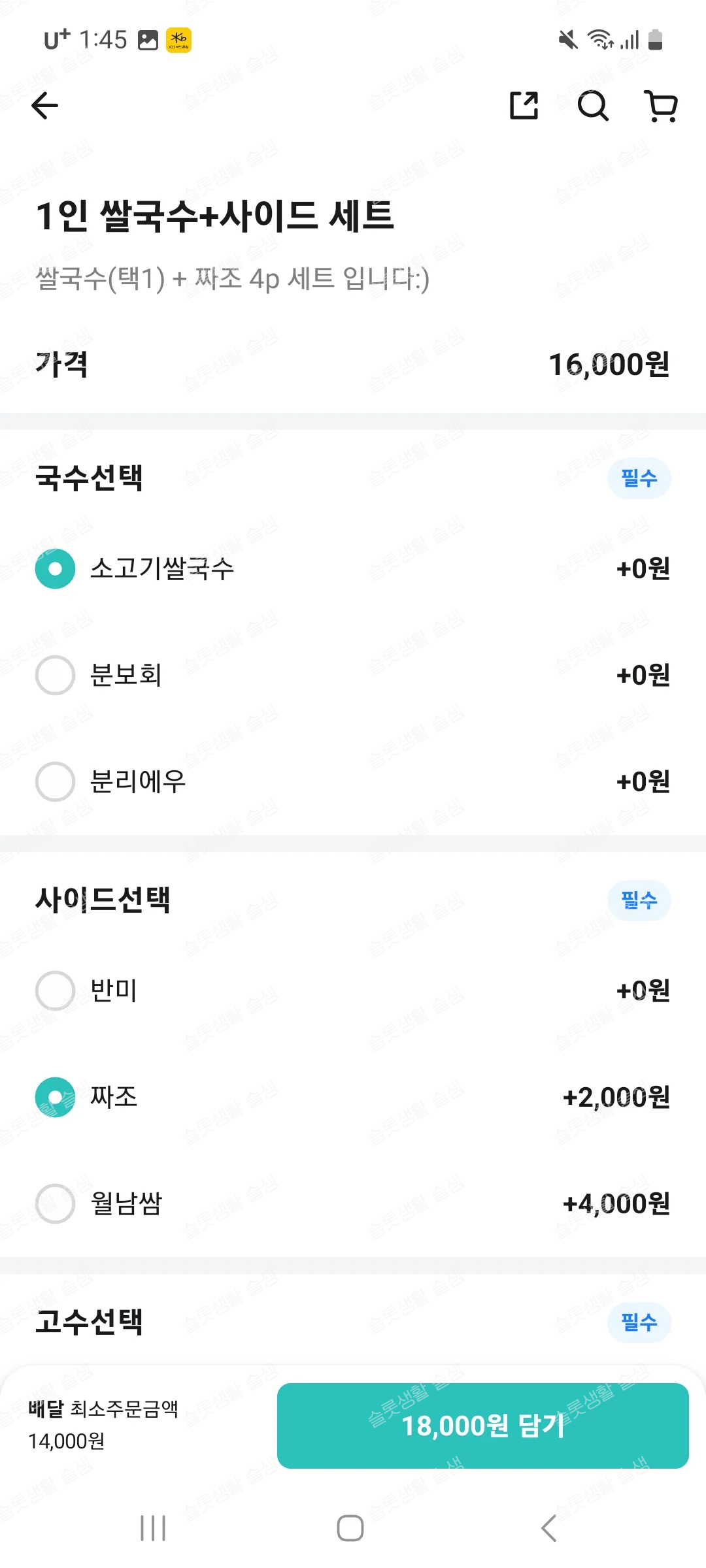The image size is (706, 1568).
Task: Go to the home screen
Action: (x=350, y=1528)
